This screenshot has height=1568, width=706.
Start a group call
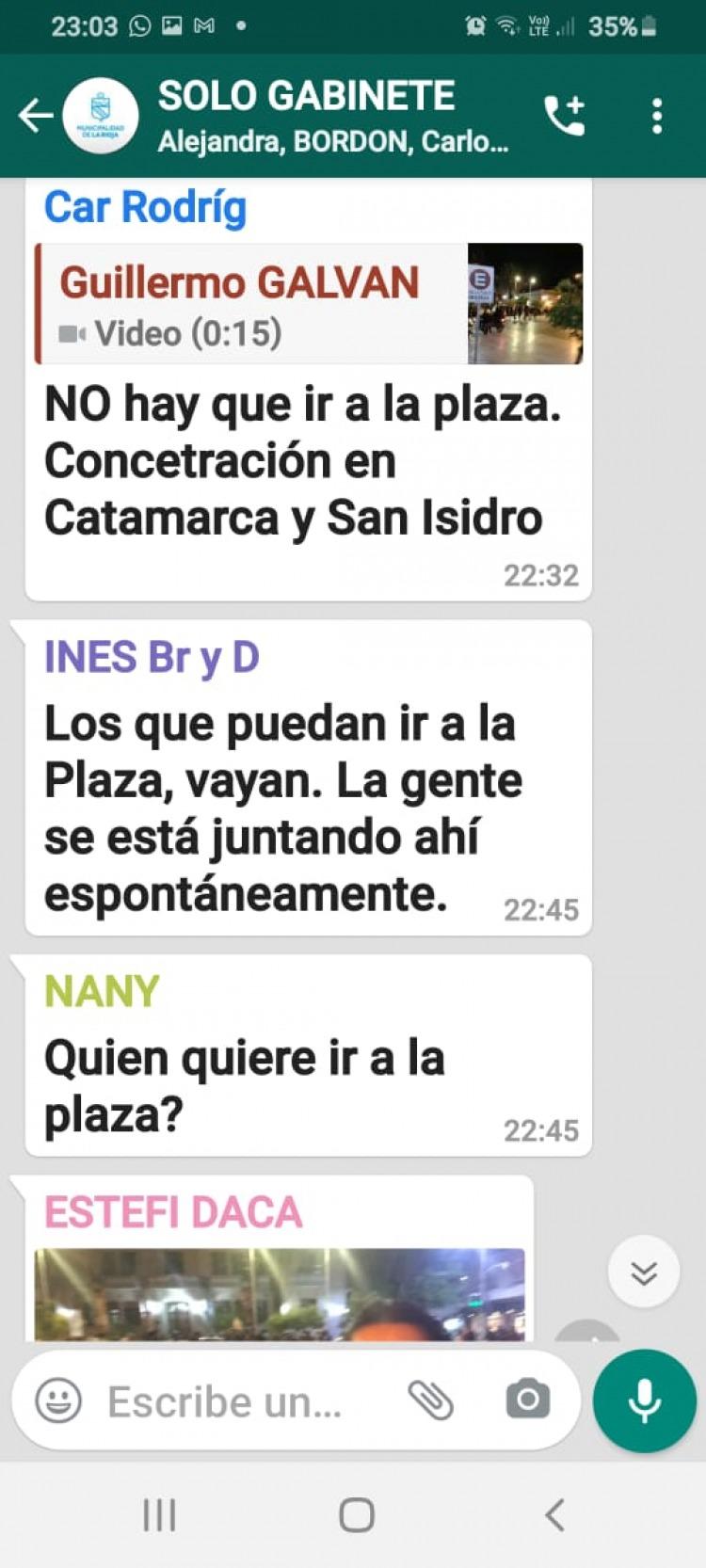point(565,116)
